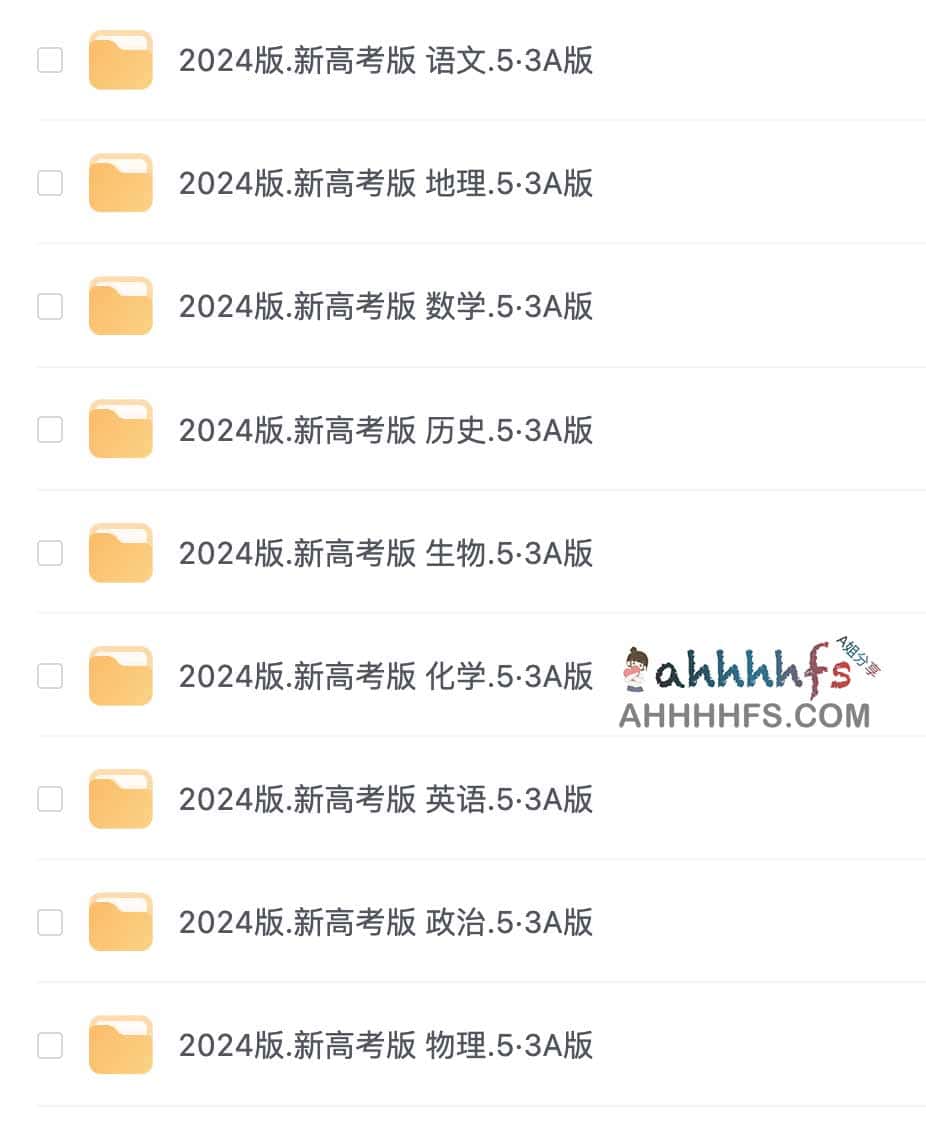This screenshot has height=1148, width=926.
Task: Select the checkbox for the 语文 folder
Action: pos(50,60)
